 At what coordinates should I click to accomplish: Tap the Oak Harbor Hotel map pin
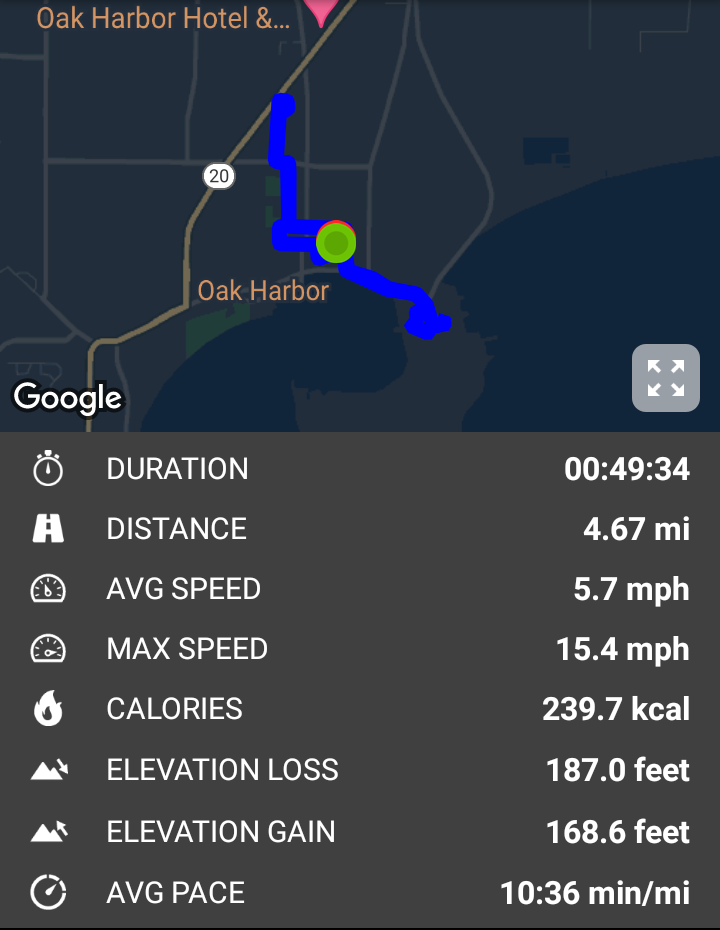(321, 10)
